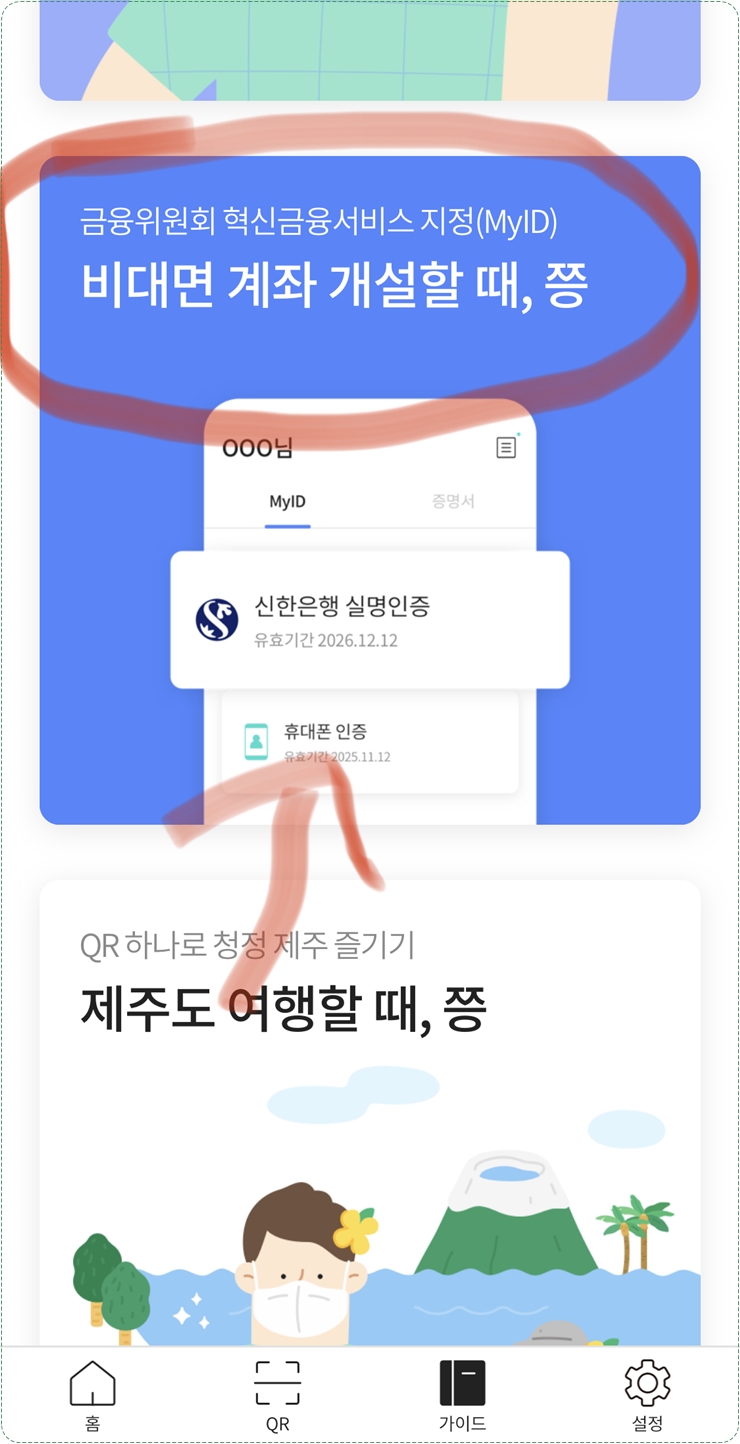Switch to the 설정 tab

click(x=647, y=1395)
